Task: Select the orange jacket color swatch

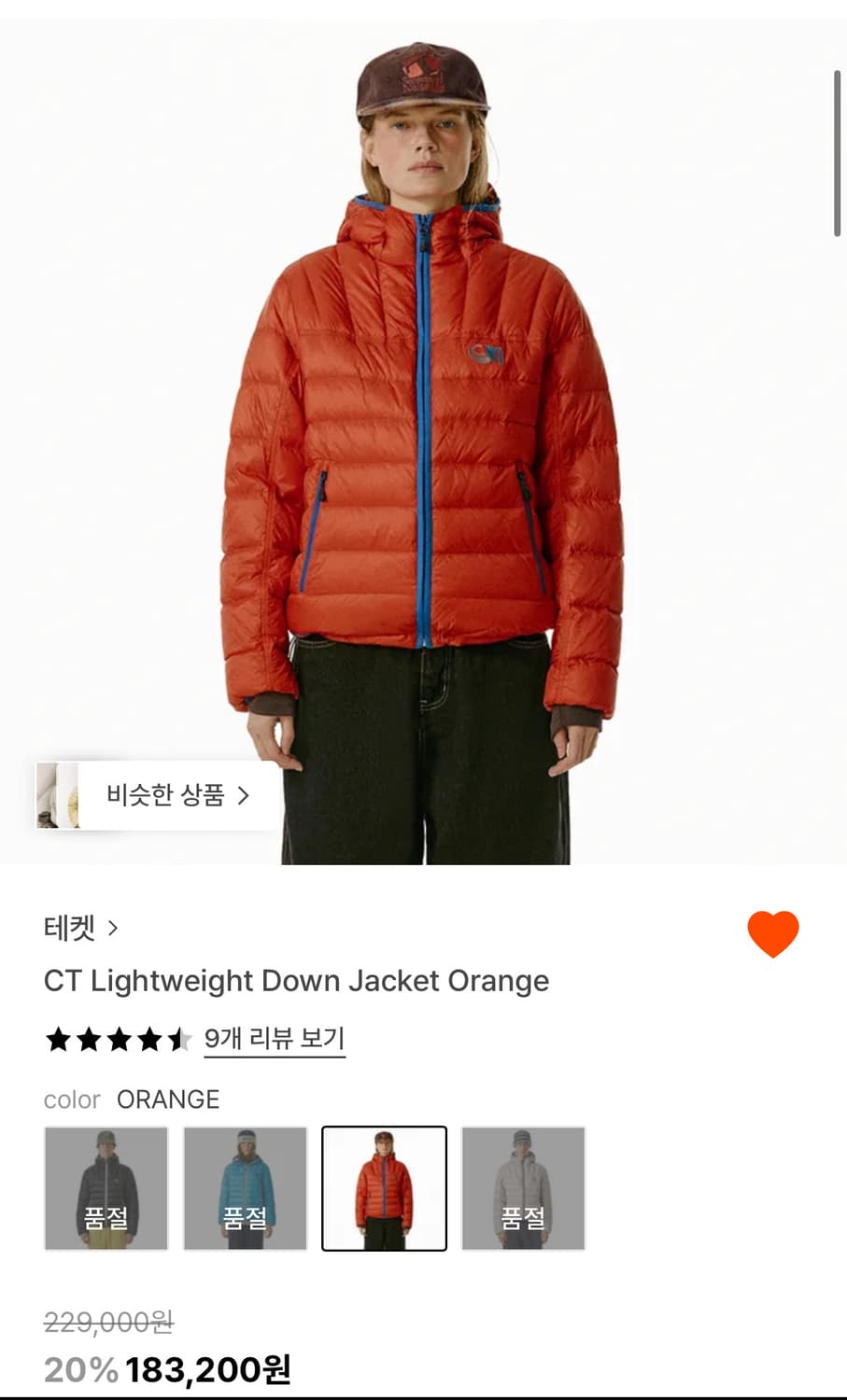Action: [x=384, y=1188]
